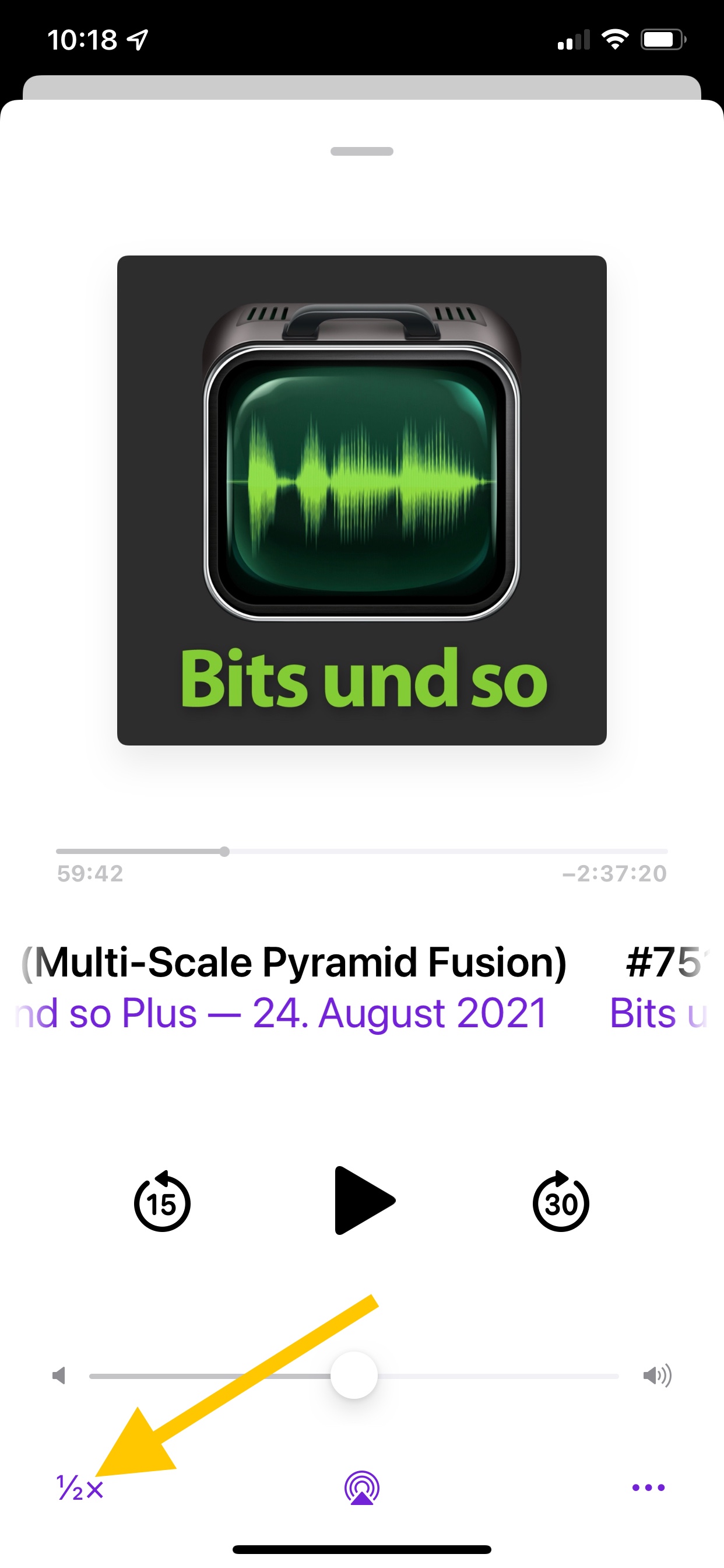
Task: Tap the episode progress bar
Action: pos(426,851)
